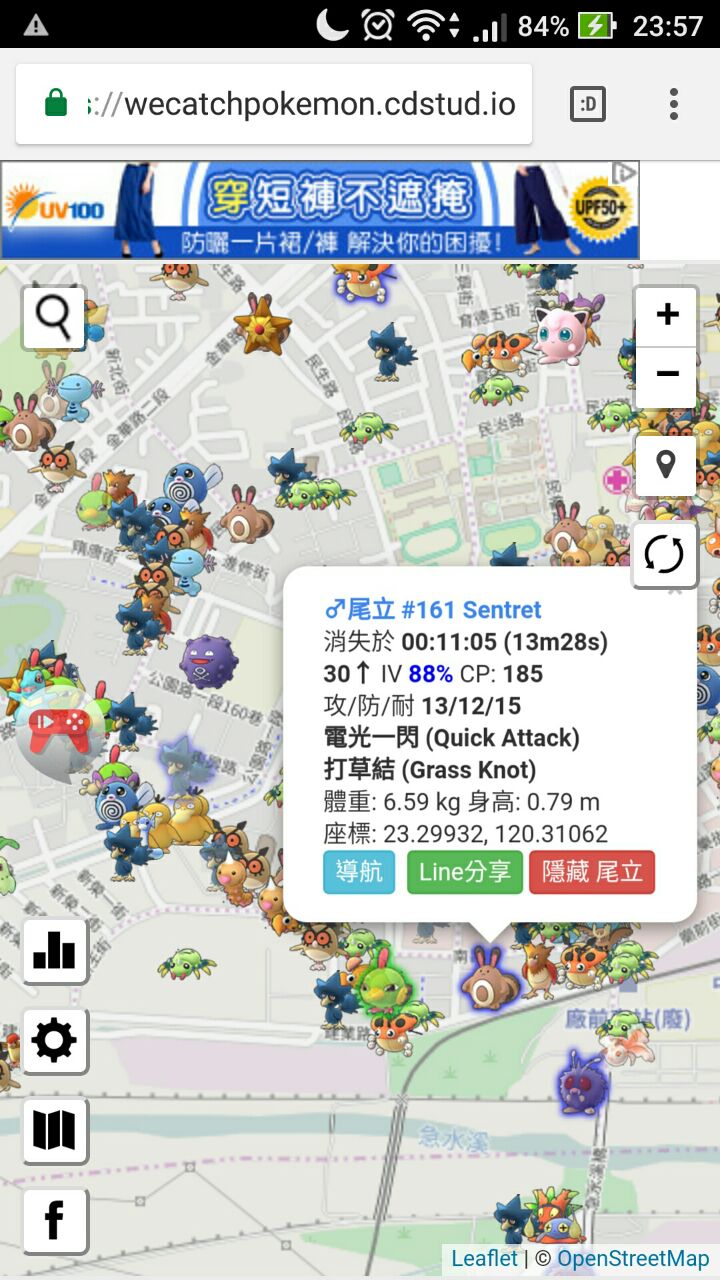This screenshot has width=720, height=1280.
Task: Open the settings gear
Action: coord(55,1041)
